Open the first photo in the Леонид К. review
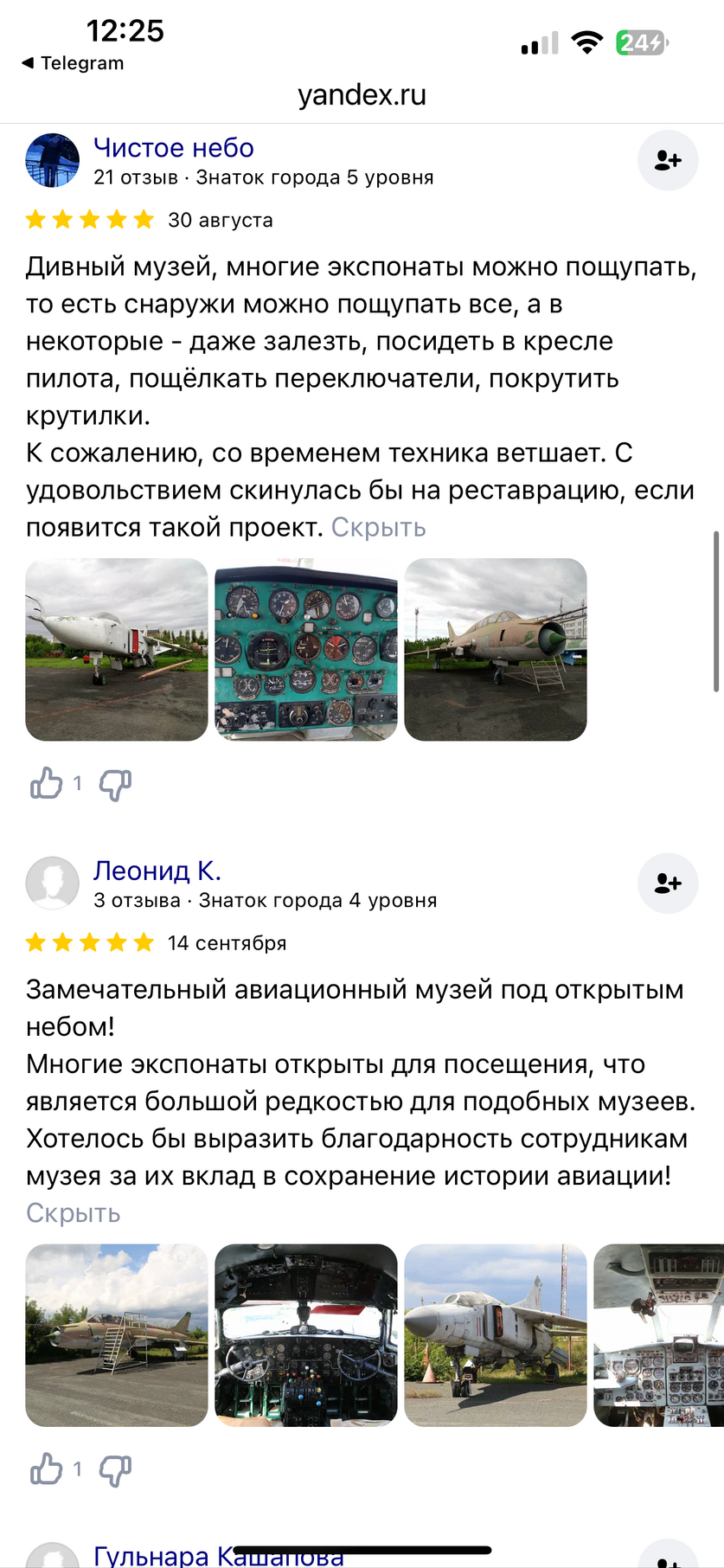The width and height of the screenshot is (724, 1568). coord(117,1334)
